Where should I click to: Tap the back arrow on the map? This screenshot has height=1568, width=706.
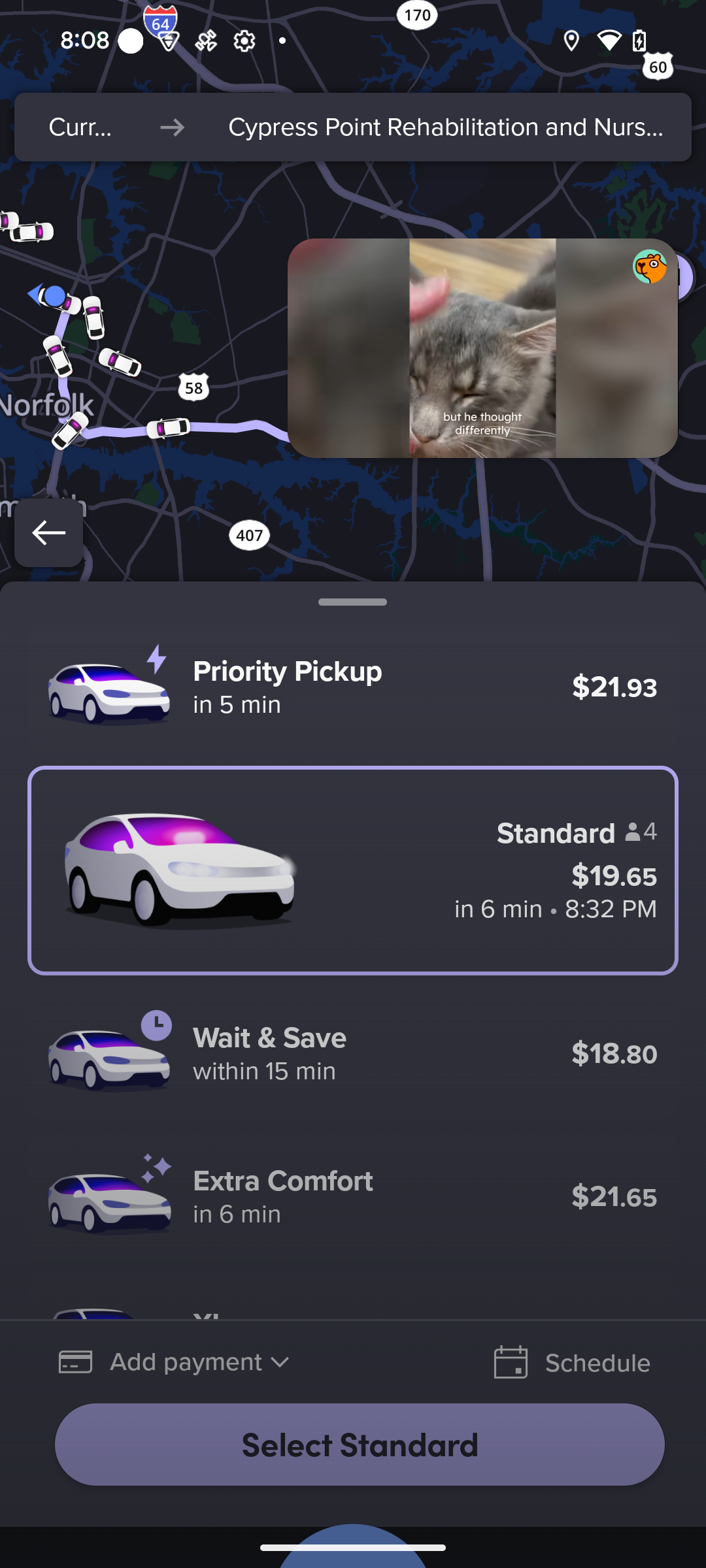(48, 533)
